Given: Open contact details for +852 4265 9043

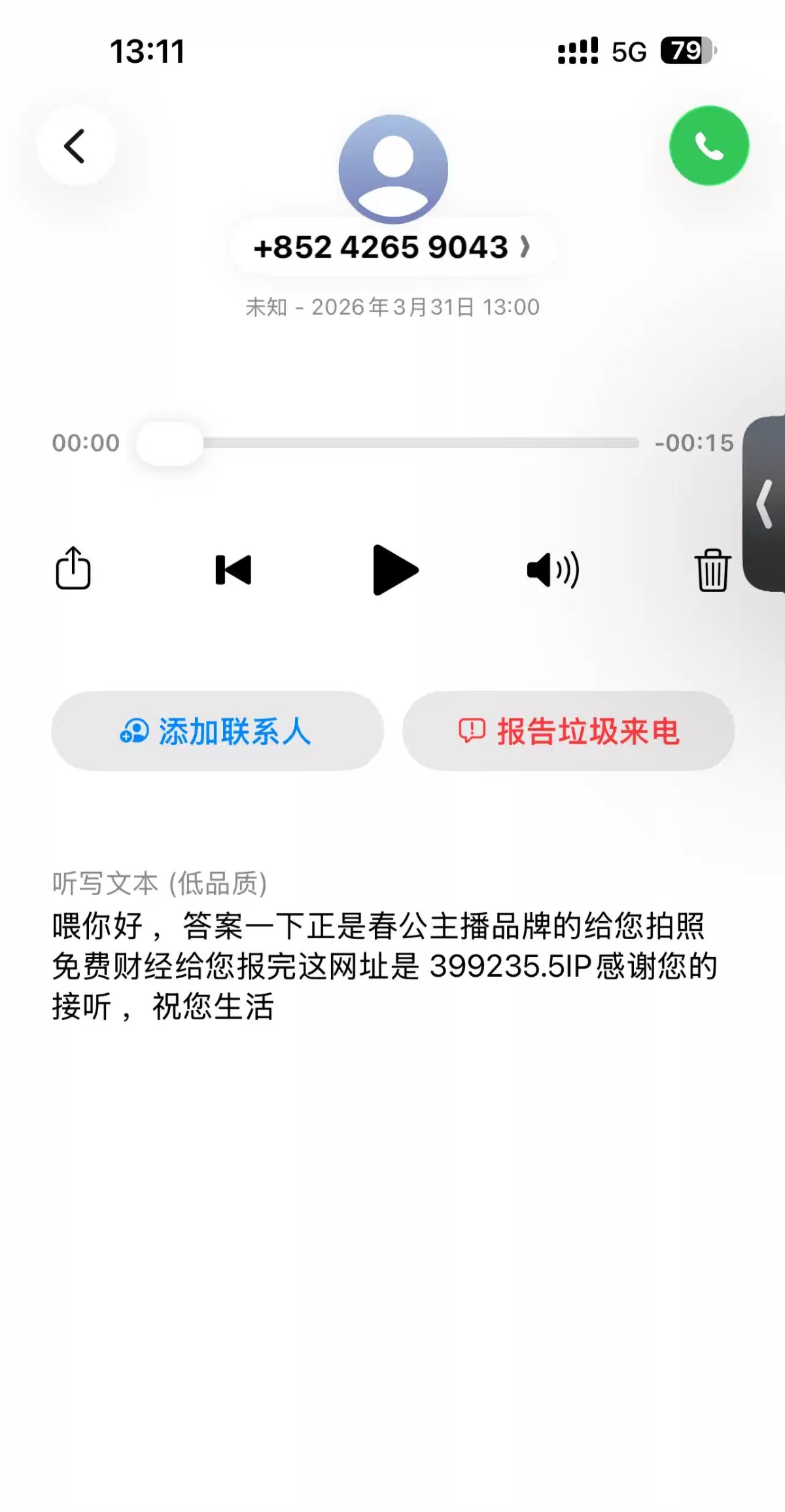Looking at the screenshot, I should 392,247.
